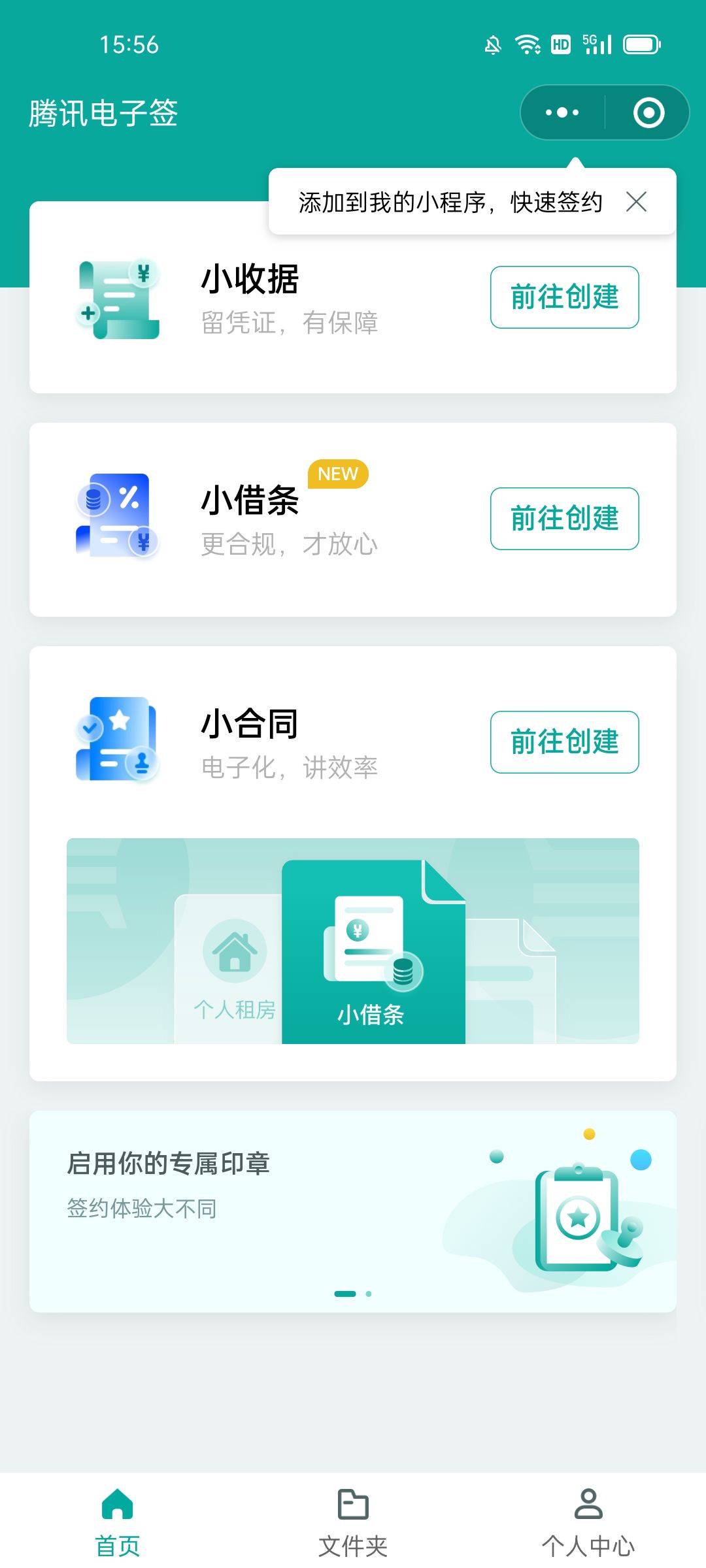Viewport: 706px width, 1568px height.
Task: Switch to the 文件夹 tab
Action: (x=353, y=1521)
